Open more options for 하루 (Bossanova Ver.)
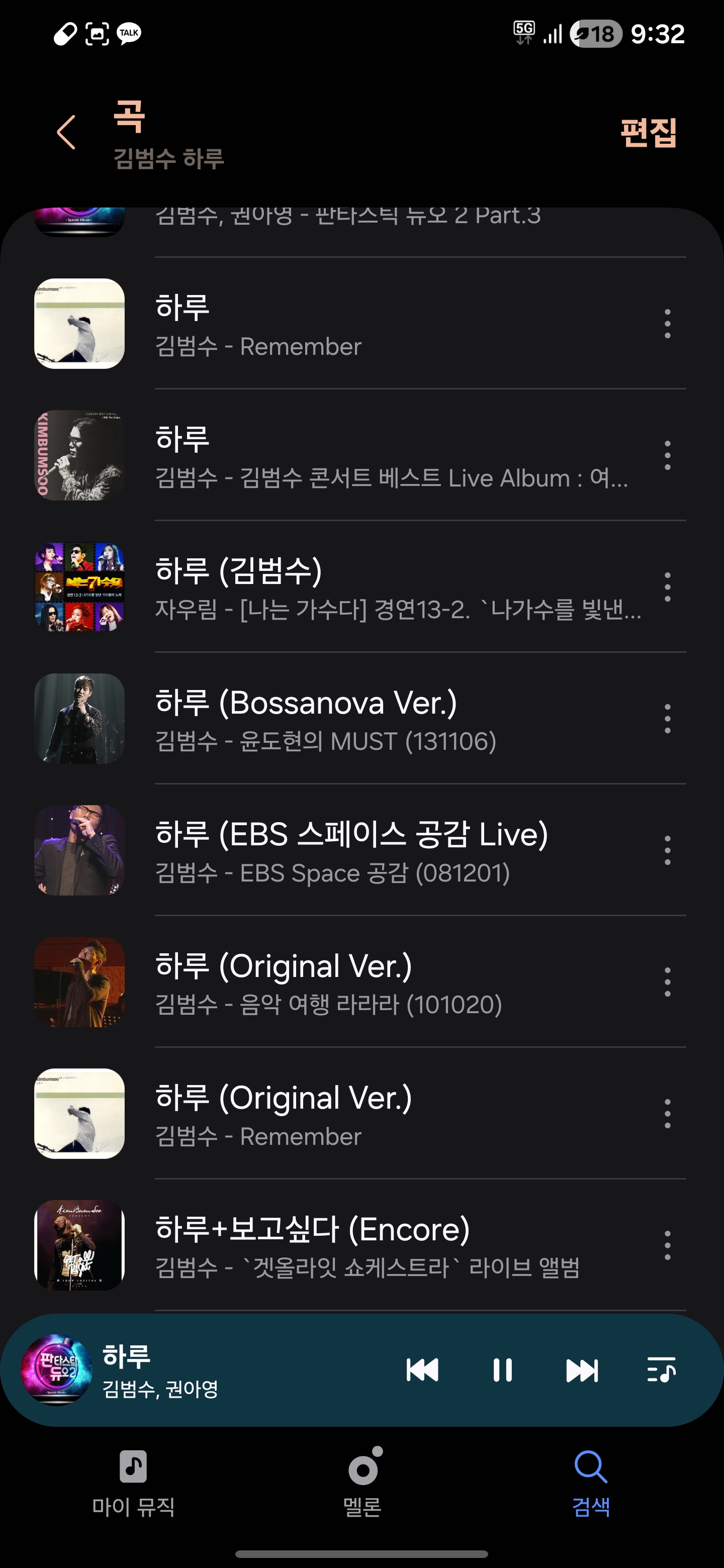The width and height of the screenshot is (724, 1568). (x=667, y=719)
